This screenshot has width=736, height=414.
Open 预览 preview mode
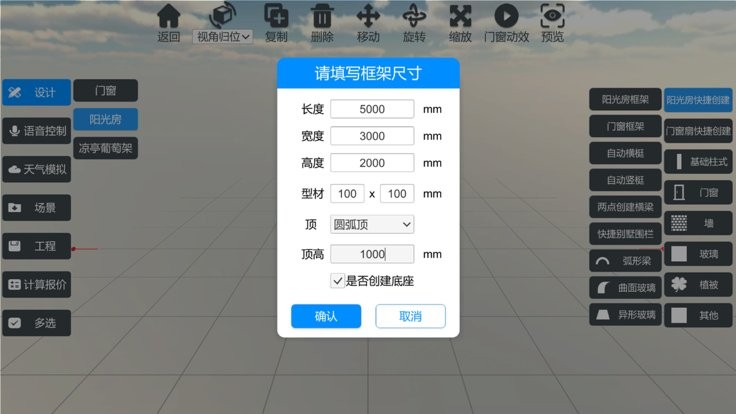552,23
